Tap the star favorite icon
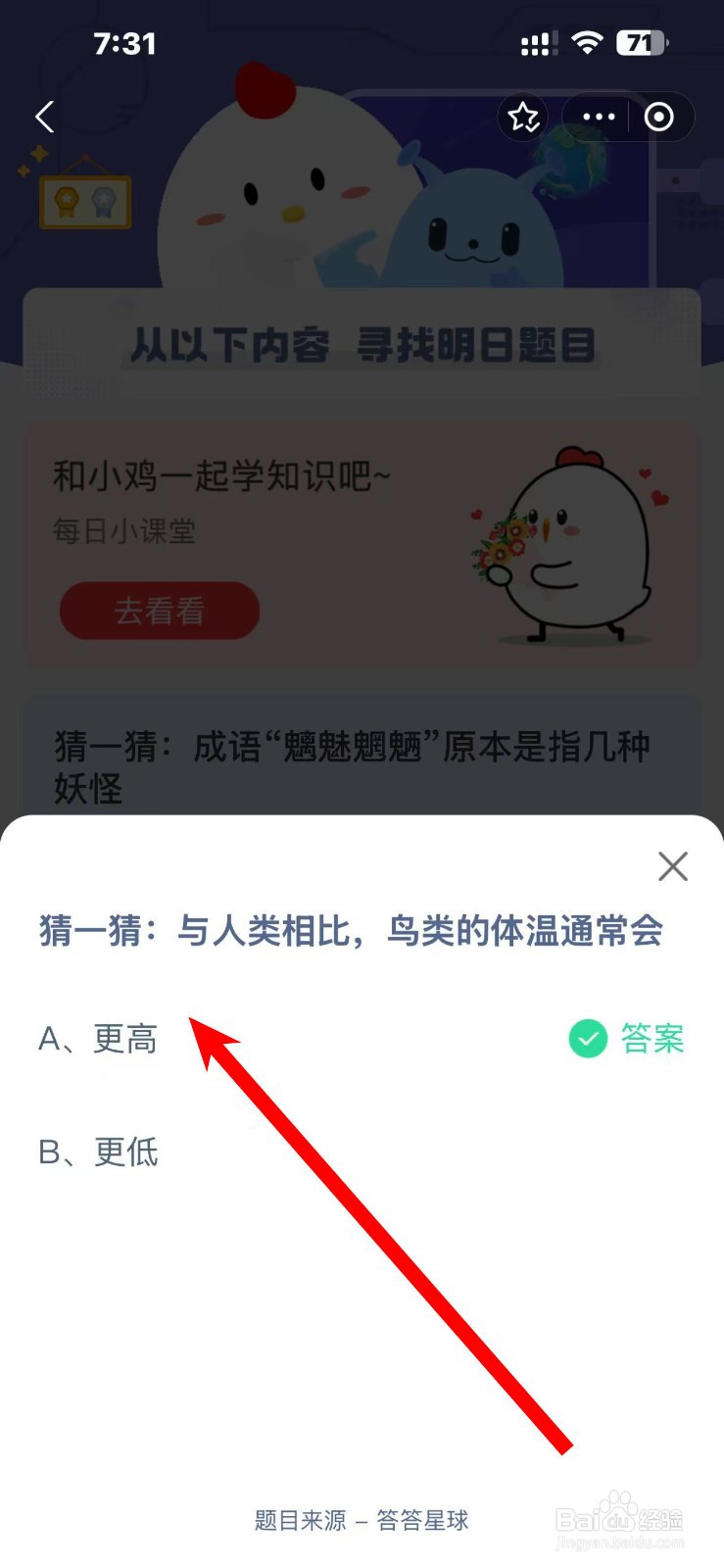The height and width of the screenshot is (1568, 724). [x=523, y=117]
